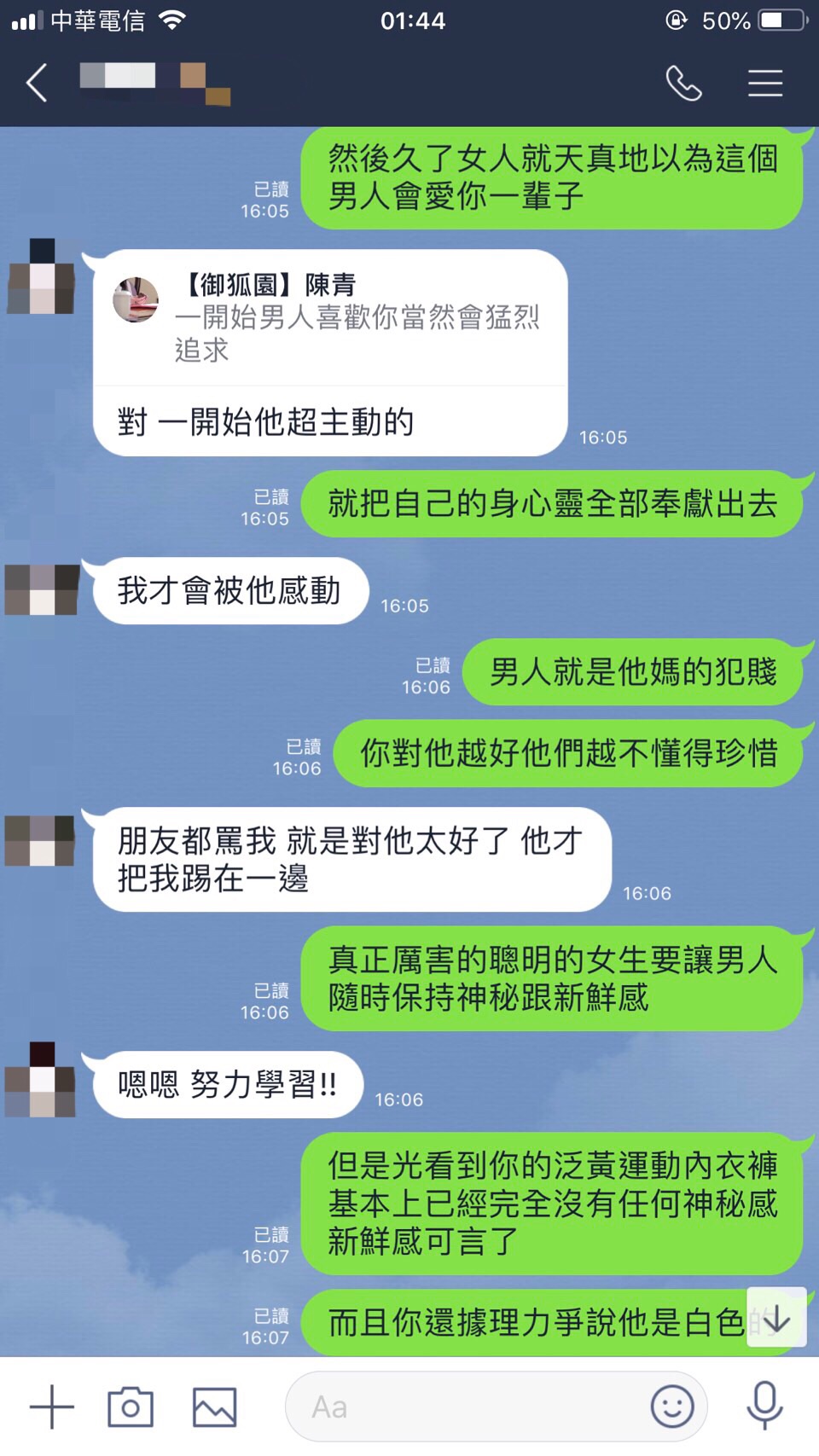The height and width of the screenshot is (1456, 819).
Task: Jump to the latest message
Action: pos(776,1319)
